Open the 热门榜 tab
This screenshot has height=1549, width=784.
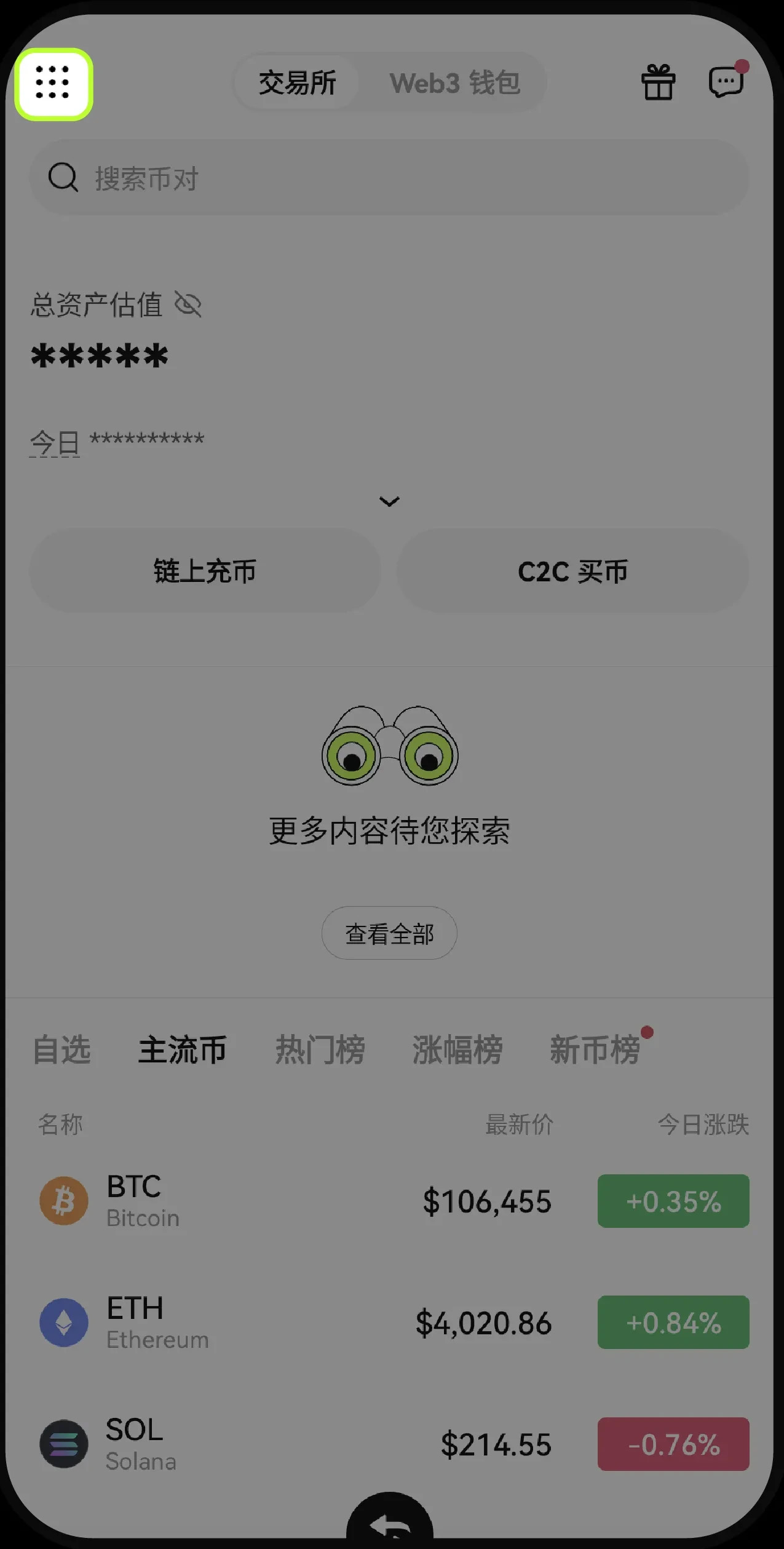point(320,1050)
